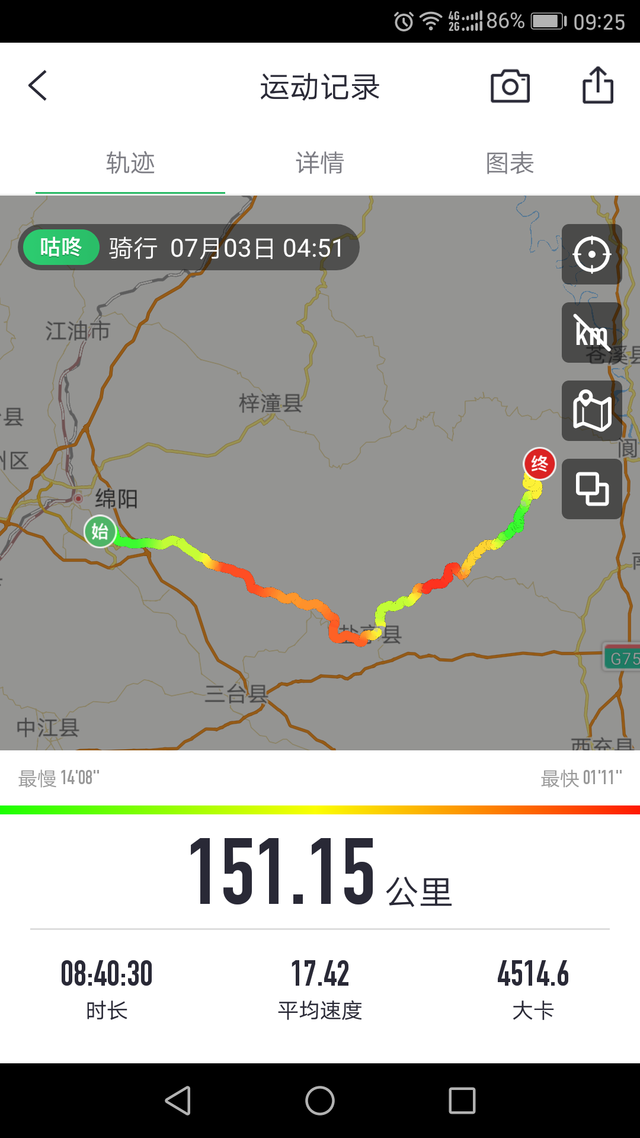Switch to the 图表 tab
Image resolution: width=640 pixels, height=1138 pixels.
[510, 163]
